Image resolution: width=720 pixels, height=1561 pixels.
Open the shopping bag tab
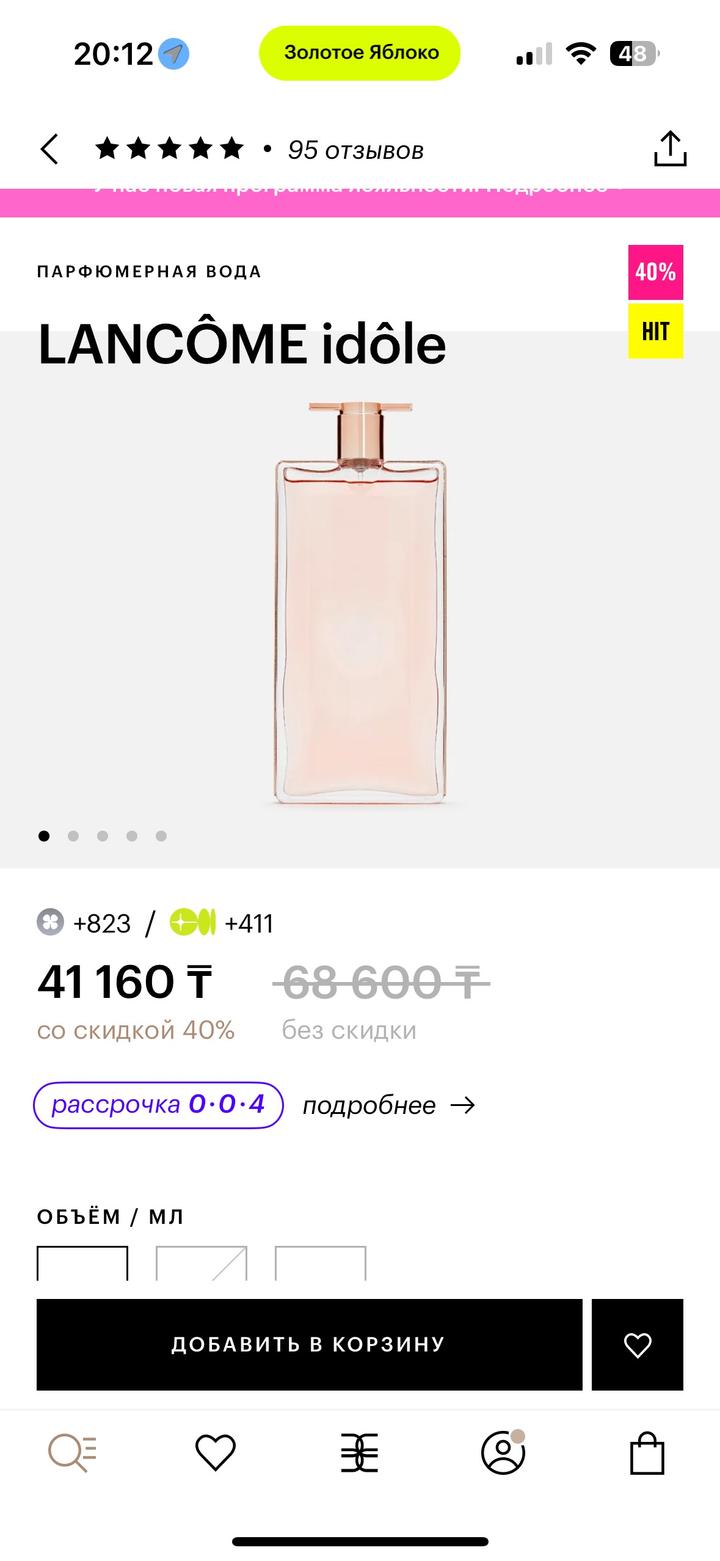(x=647, y=1452)
